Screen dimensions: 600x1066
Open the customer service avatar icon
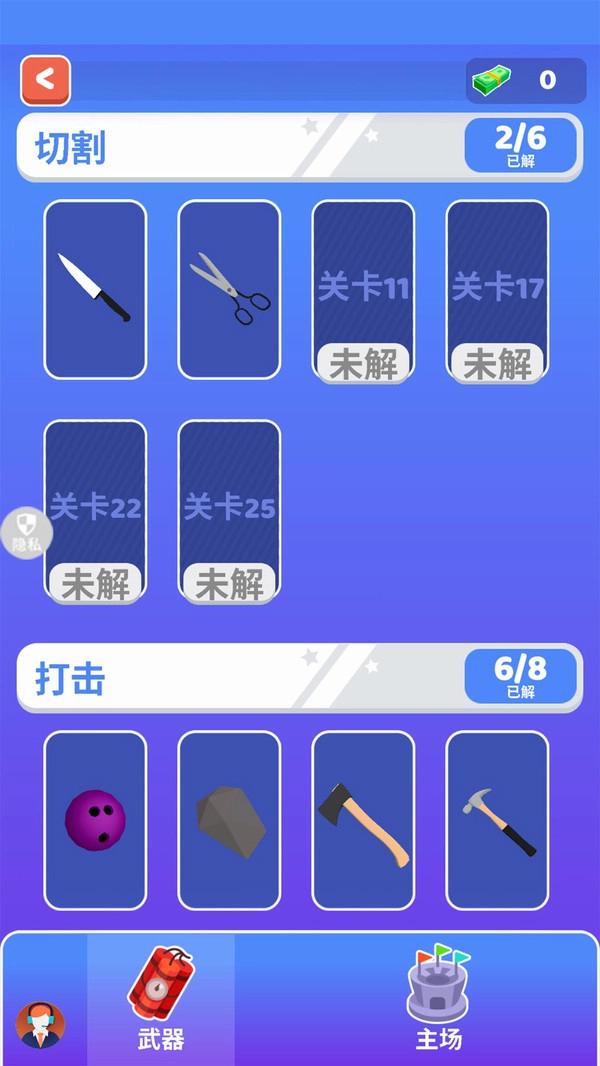pos(40,1025)
